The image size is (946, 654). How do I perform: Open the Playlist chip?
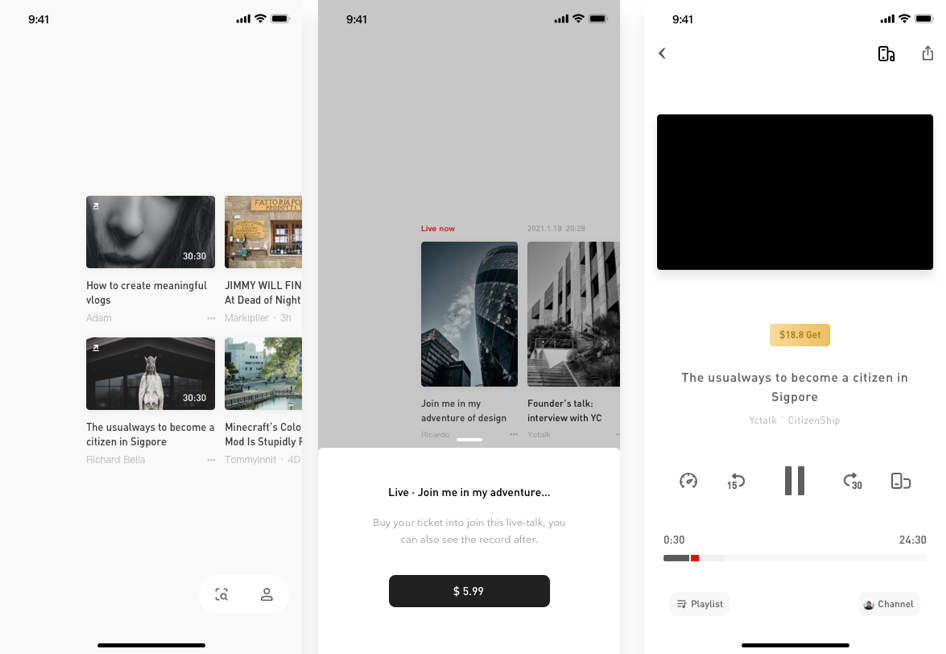(x=699, y=604)
